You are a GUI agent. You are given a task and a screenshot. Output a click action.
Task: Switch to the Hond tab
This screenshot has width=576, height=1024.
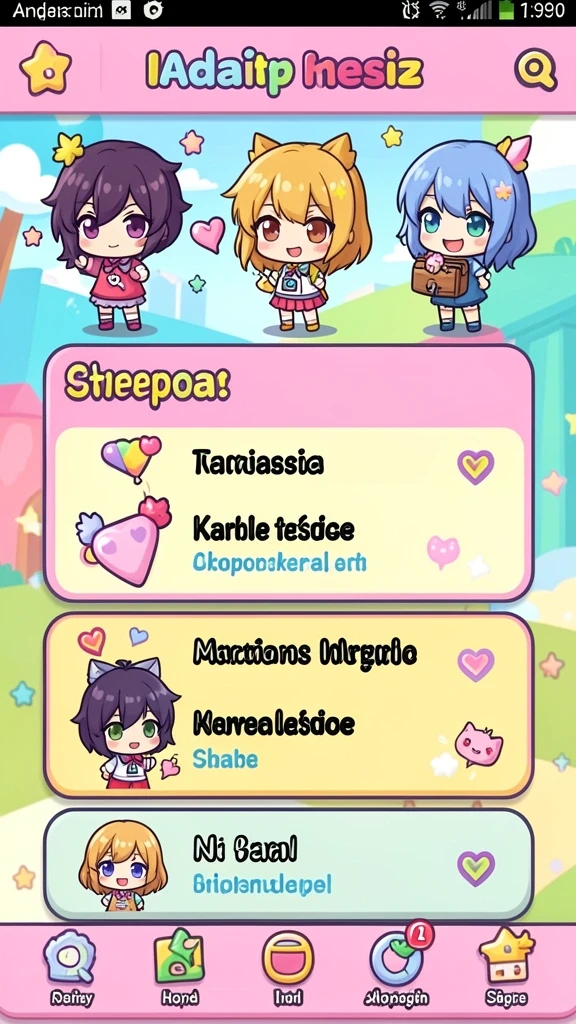179,969
